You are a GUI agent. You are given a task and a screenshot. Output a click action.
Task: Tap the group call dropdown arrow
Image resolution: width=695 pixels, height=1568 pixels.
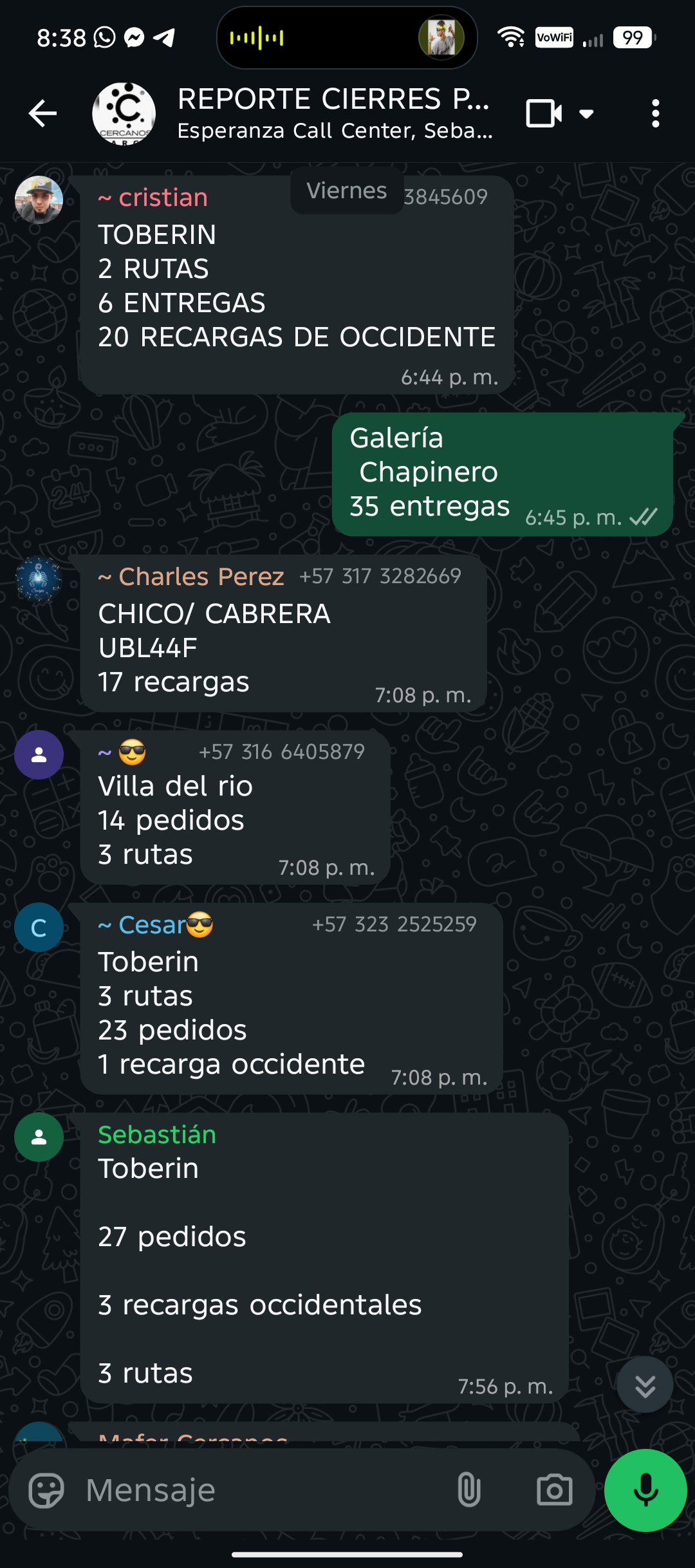[586, 114]
